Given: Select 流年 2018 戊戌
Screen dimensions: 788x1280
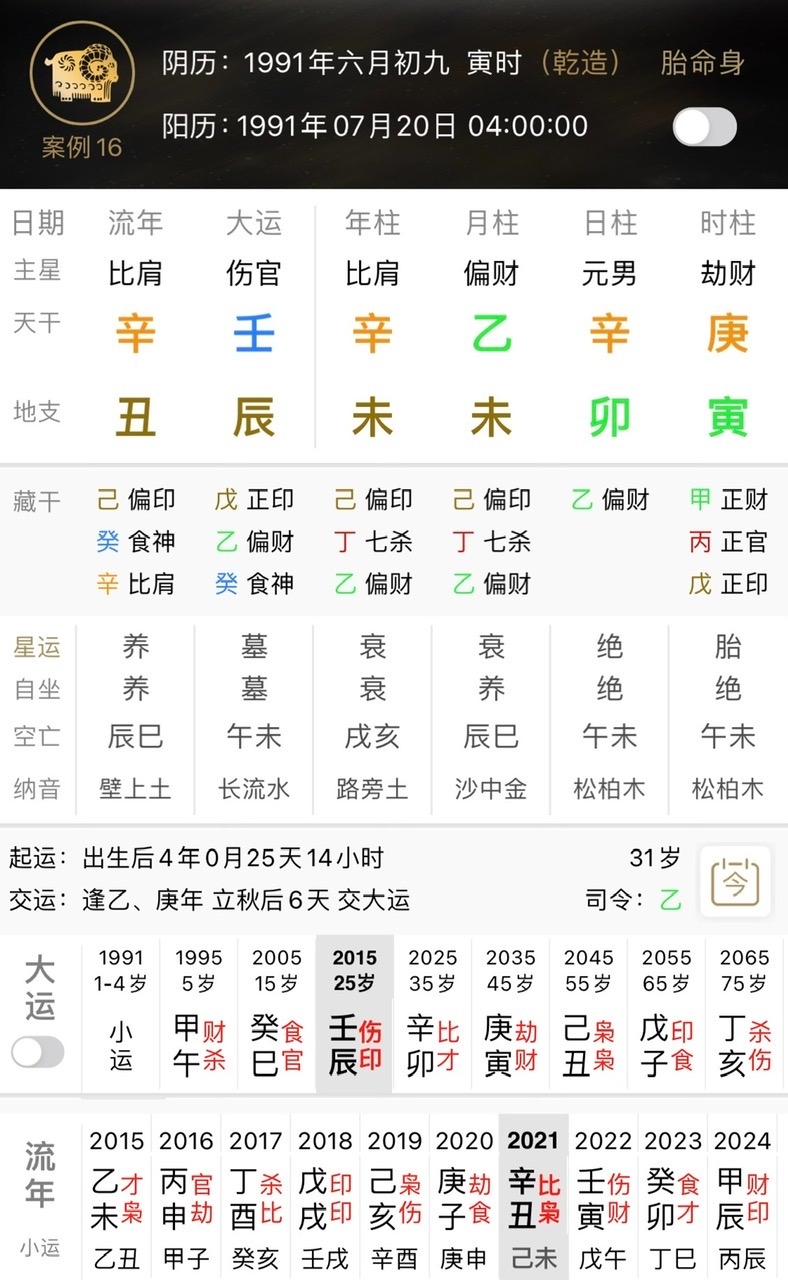Looking at the screenshot, I should (x=325, y=1195).
